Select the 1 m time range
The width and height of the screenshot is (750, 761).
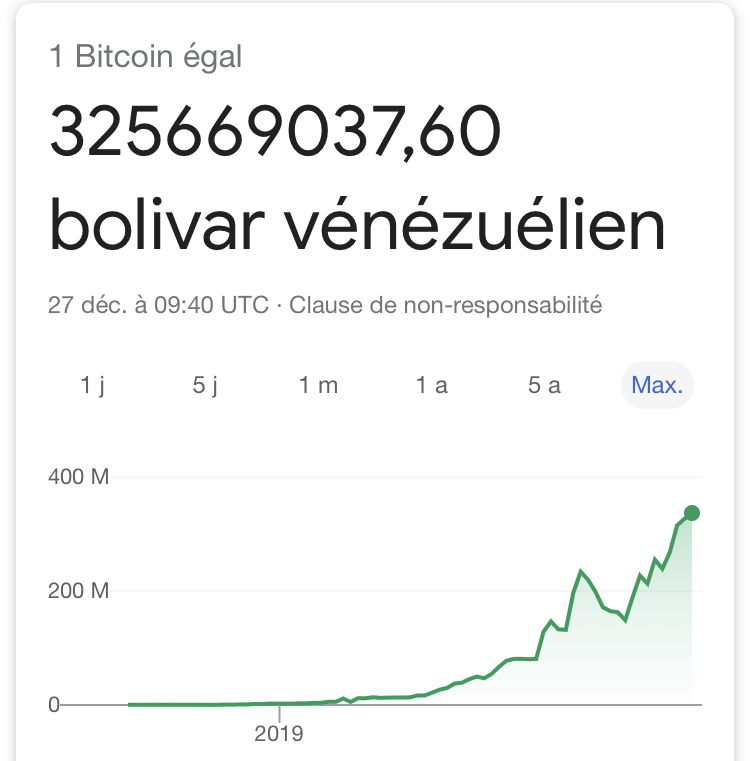318,385
